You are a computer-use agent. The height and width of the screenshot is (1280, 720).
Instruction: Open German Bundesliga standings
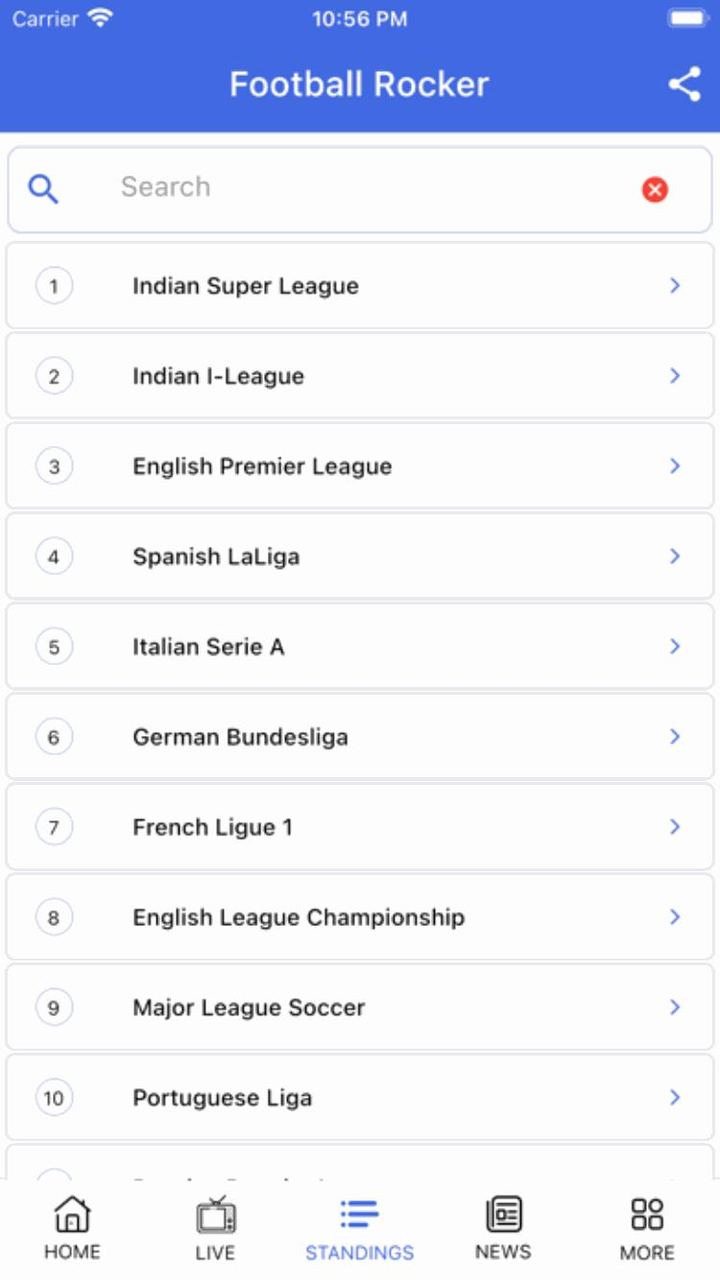pos(360,736)
